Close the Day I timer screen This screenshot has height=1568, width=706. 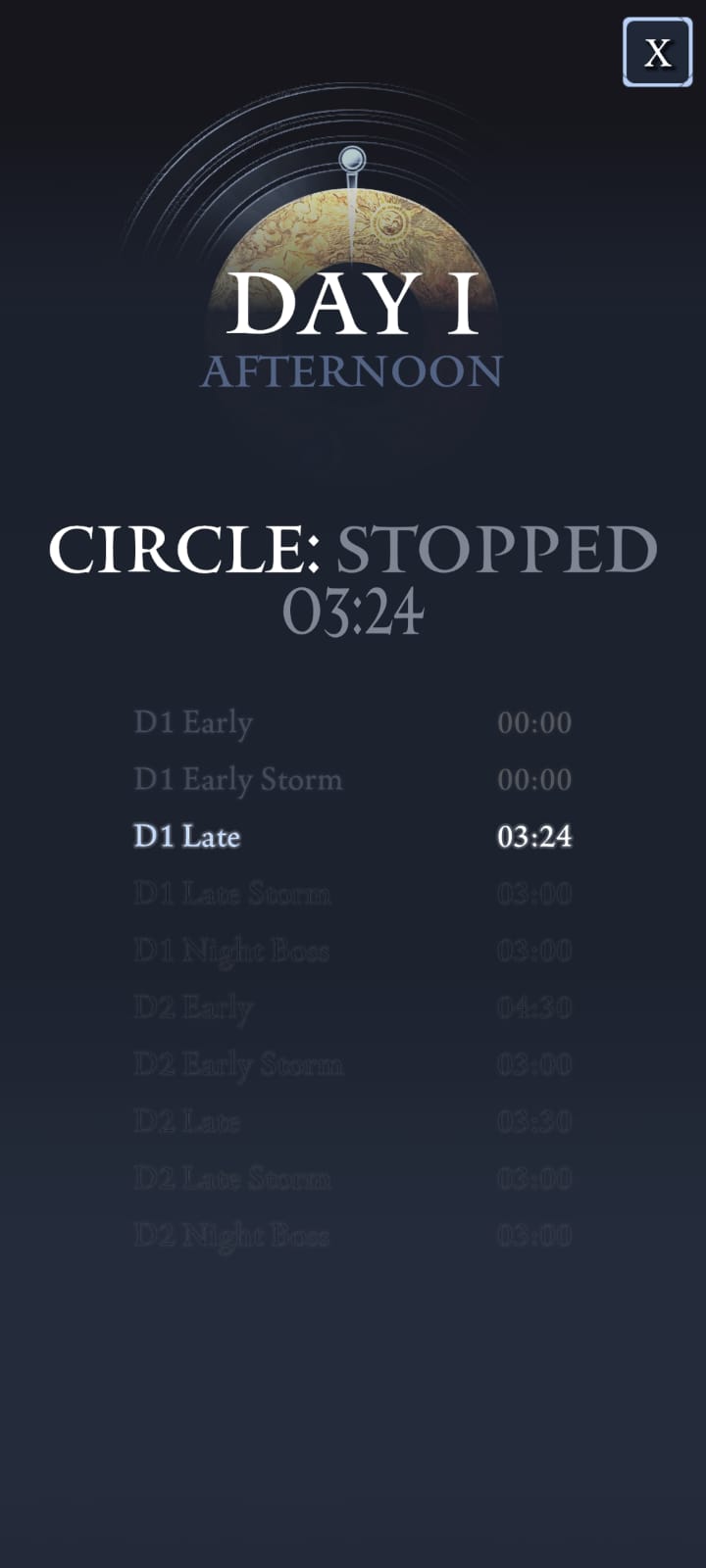(x=657, y=52)
